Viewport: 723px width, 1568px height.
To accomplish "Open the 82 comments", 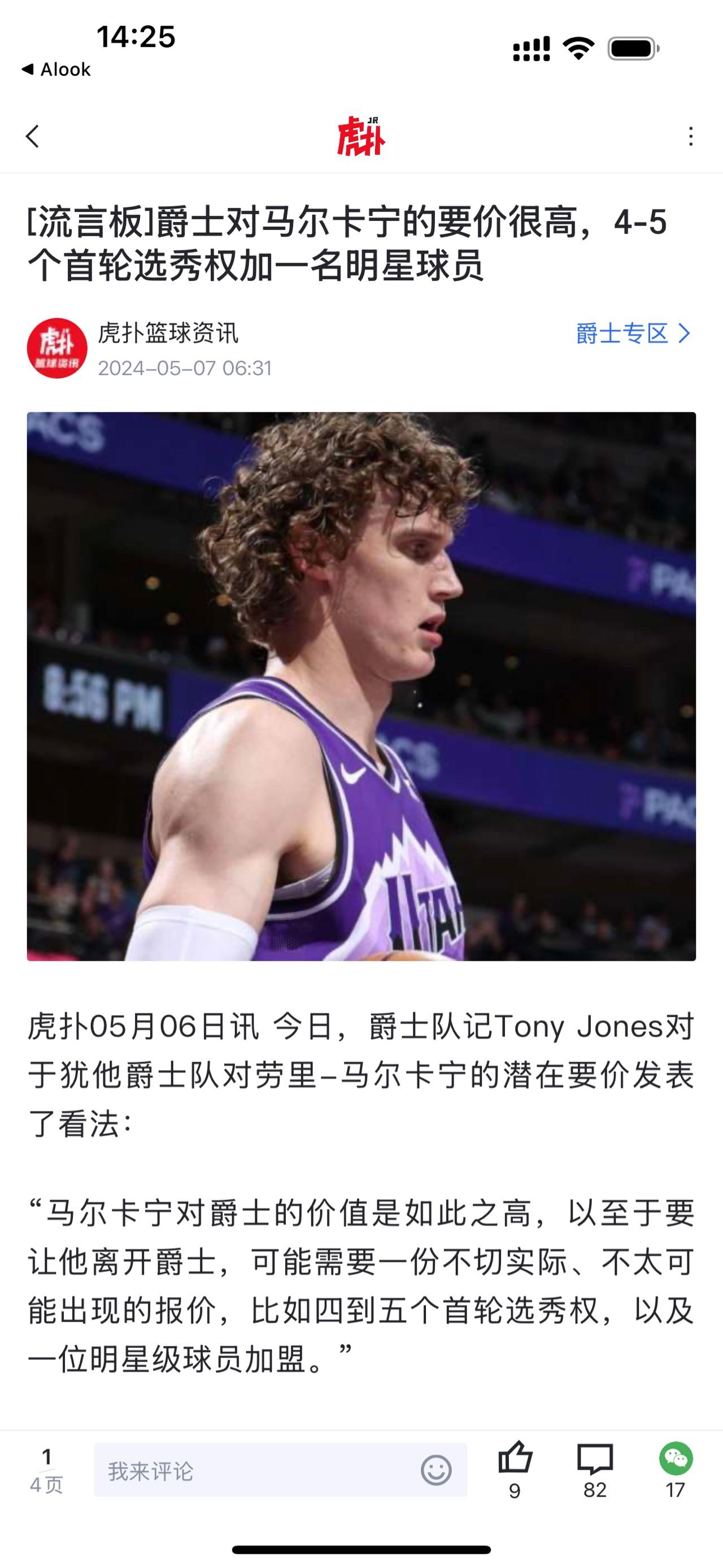I will pyautogui.click(x=595, y=1460).
